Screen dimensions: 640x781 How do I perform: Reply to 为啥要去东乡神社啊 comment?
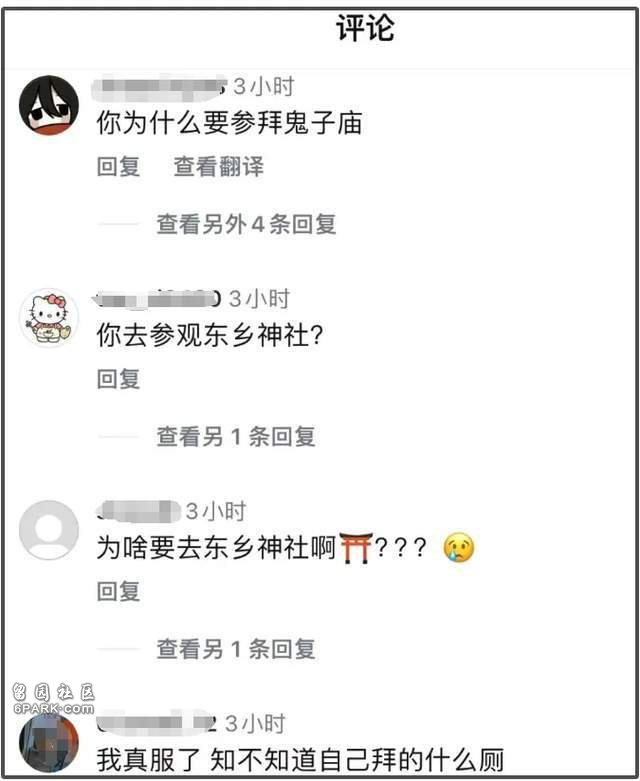118,591
